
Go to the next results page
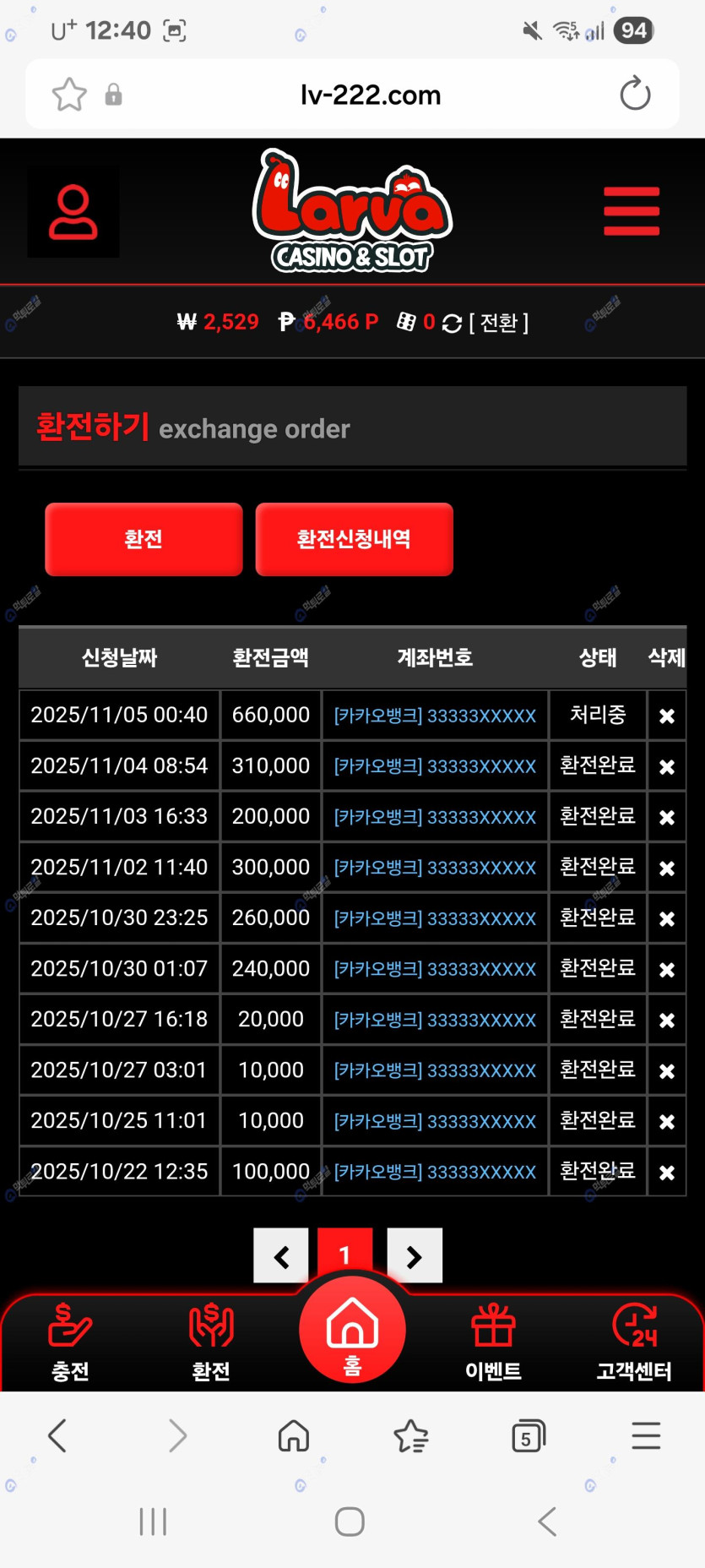coord(414,1256)
